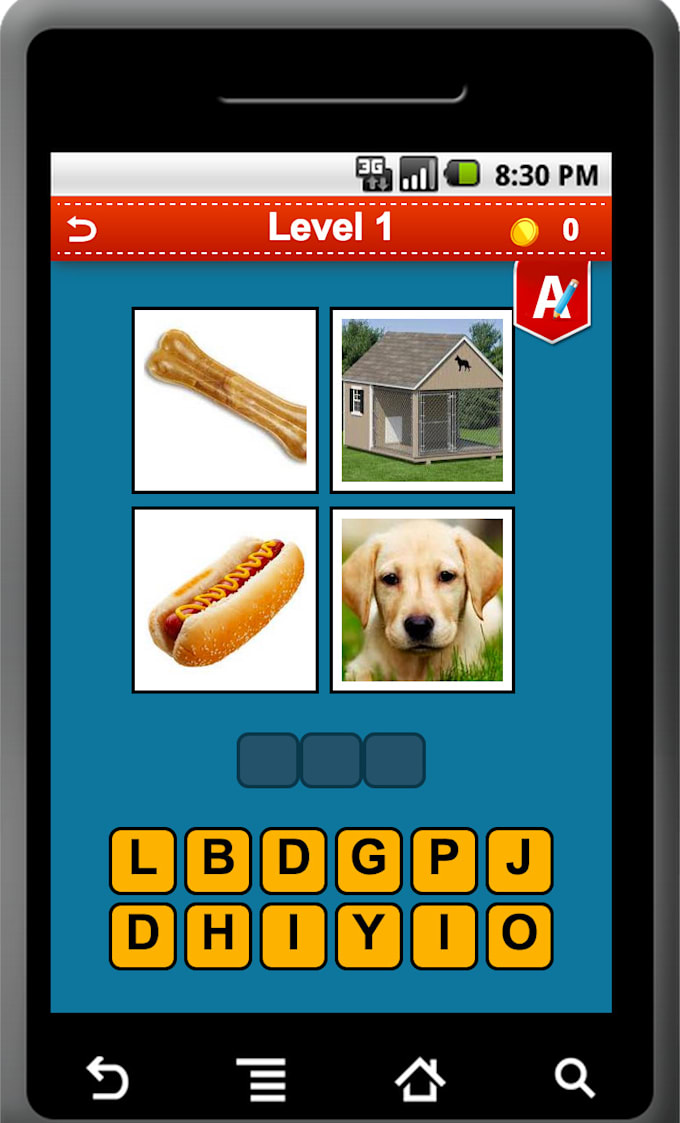The height and width of the screenshot is (1123, 680).
Task: Open the device search key
Action: (575, 1078)
